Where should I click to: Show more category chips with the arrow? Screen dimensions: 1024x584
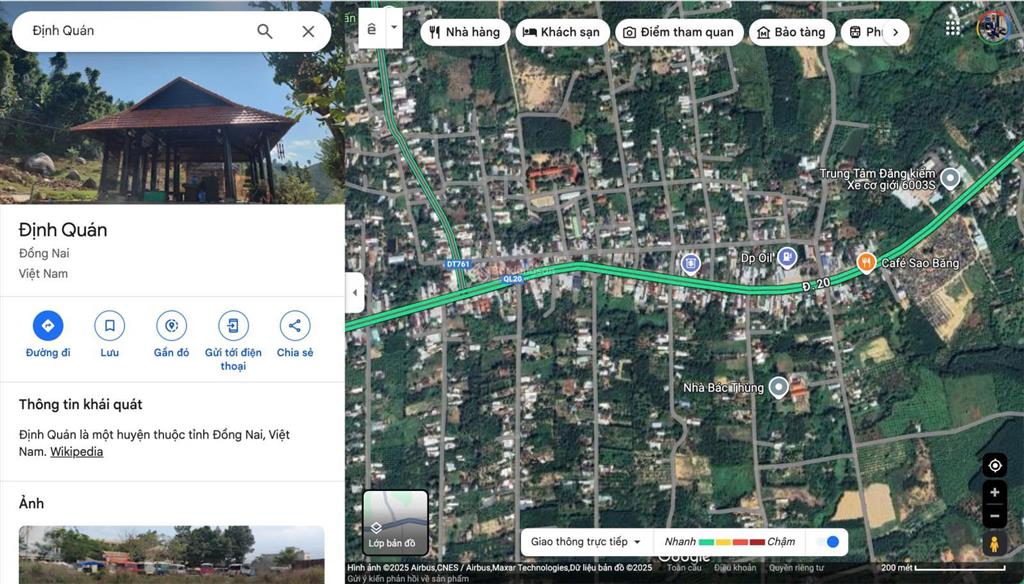pyautogui.click(x=895, y=32)
